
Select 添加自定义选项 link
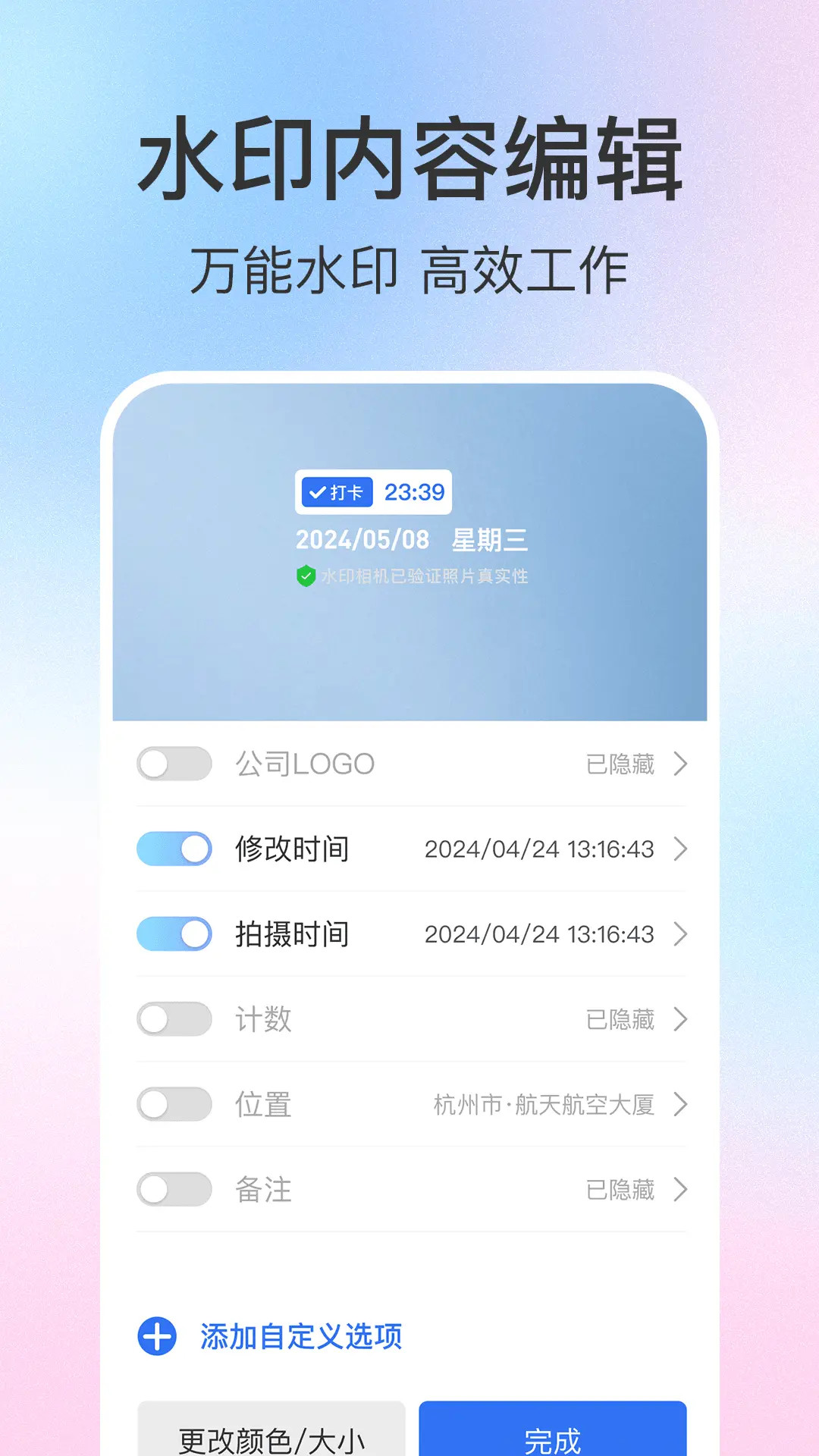coord(301,1337)
